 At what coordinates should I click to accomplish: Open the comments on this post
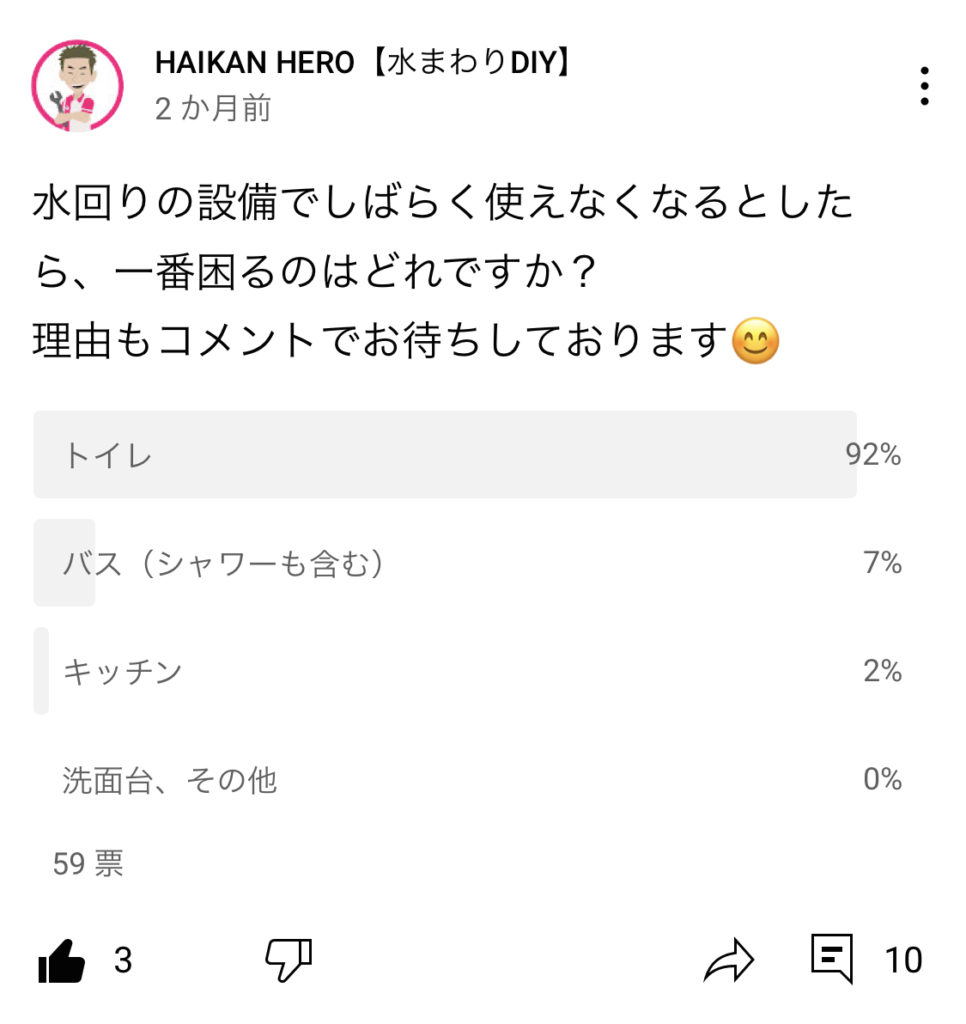832,959
